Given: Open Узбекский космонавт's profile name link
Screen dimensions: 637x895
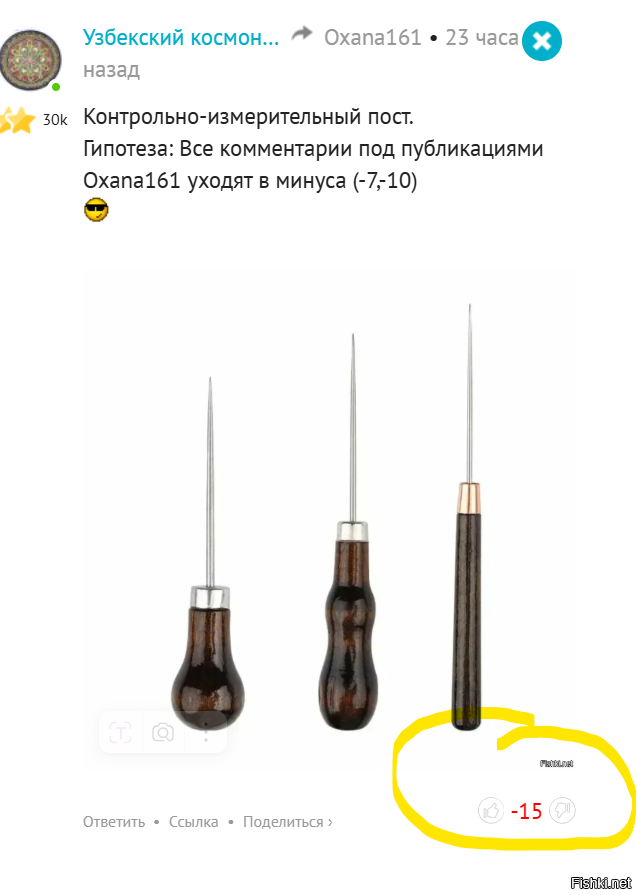Looking at the screenshot, I should [181, 38].
